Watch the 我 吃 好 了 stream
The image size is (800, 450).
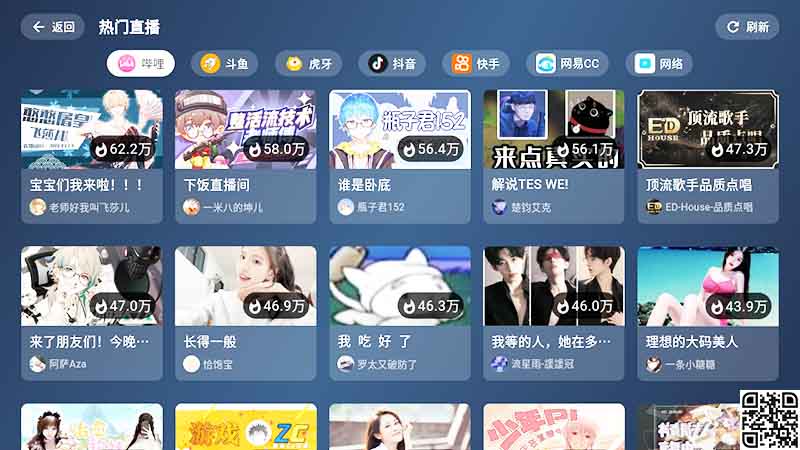(x=399, y=311)
